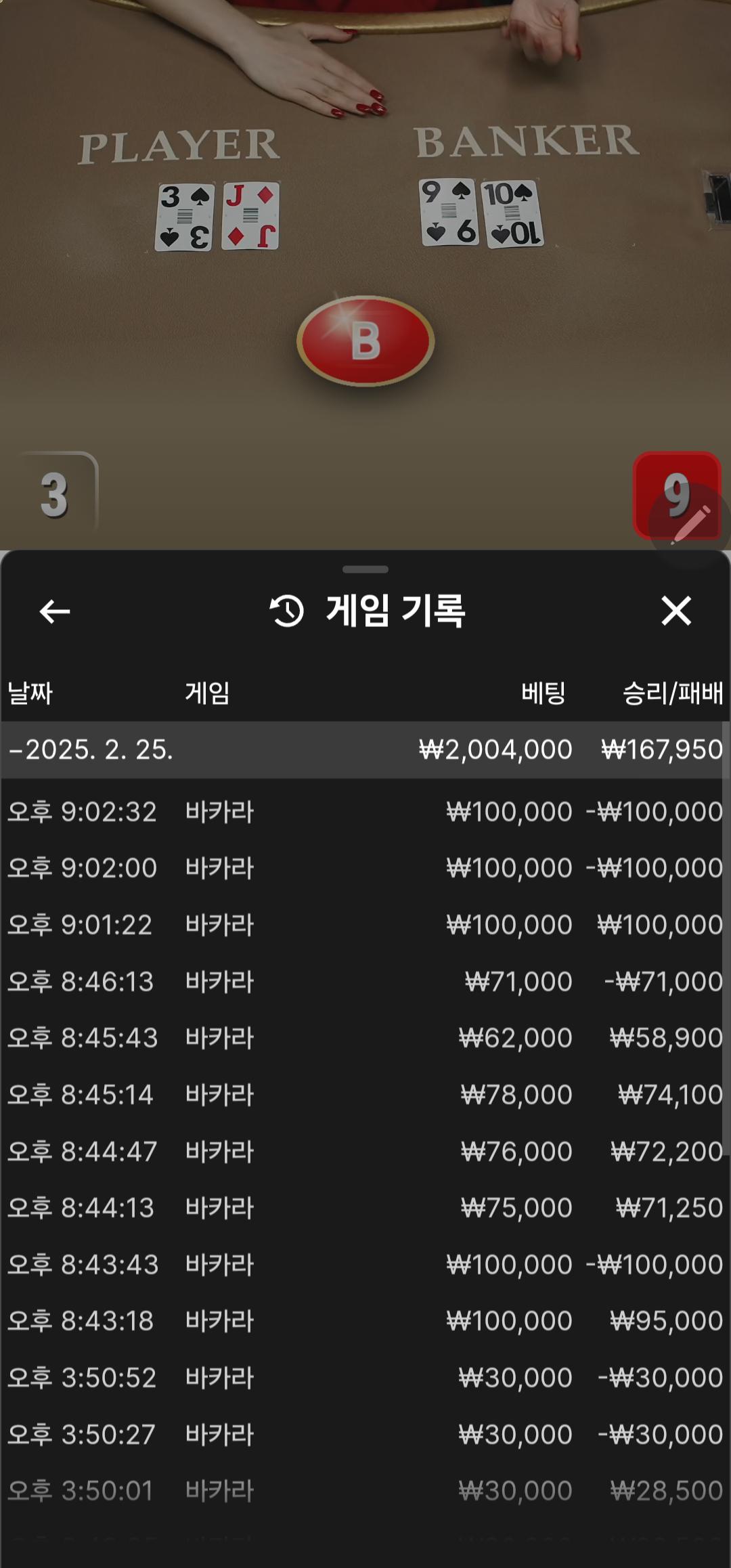This screenshot has height=1568, width=731.
Task: Go back from the game history panel
Action: [55, 611]
